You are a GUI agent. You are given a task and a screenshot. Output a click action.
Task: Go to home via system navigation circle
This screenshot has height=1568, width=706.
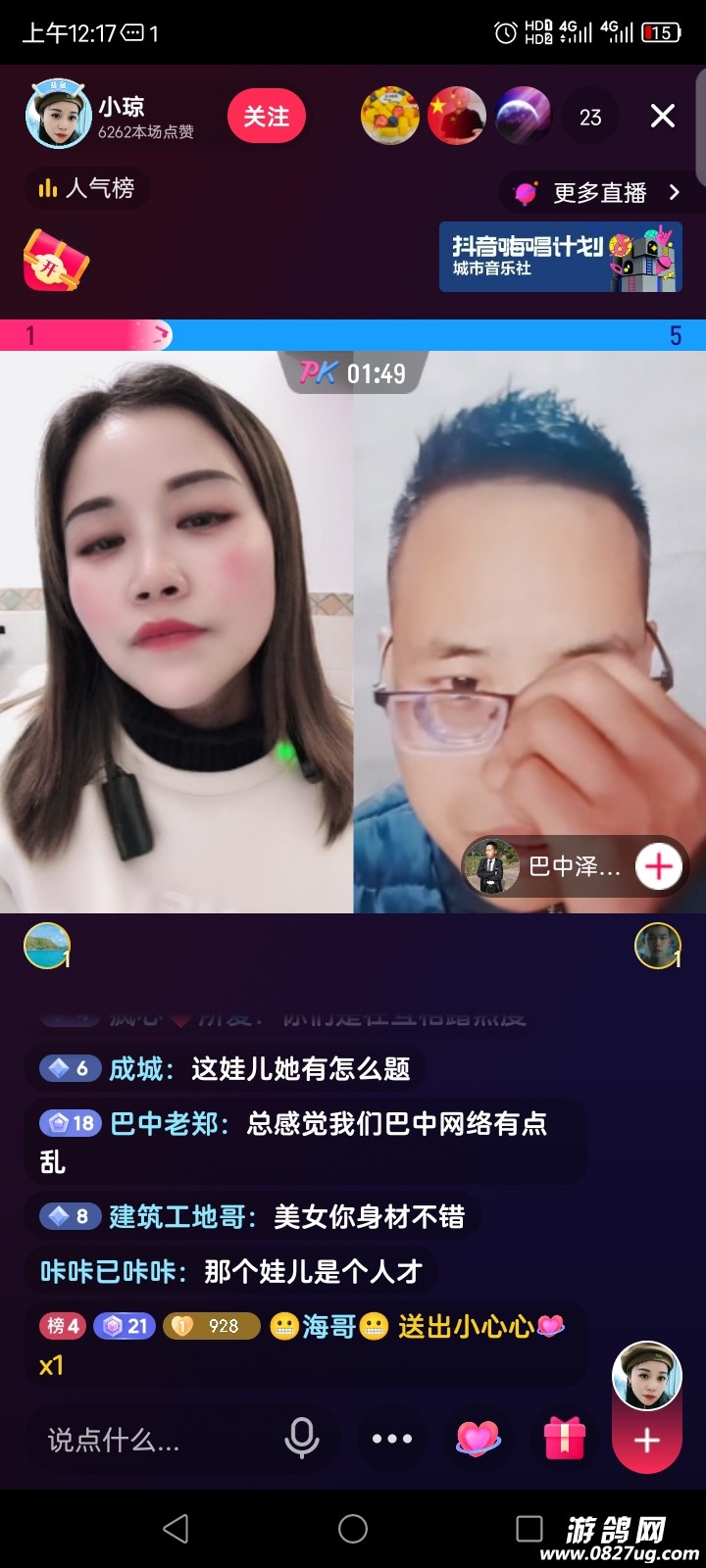[x=353, y=1529]
